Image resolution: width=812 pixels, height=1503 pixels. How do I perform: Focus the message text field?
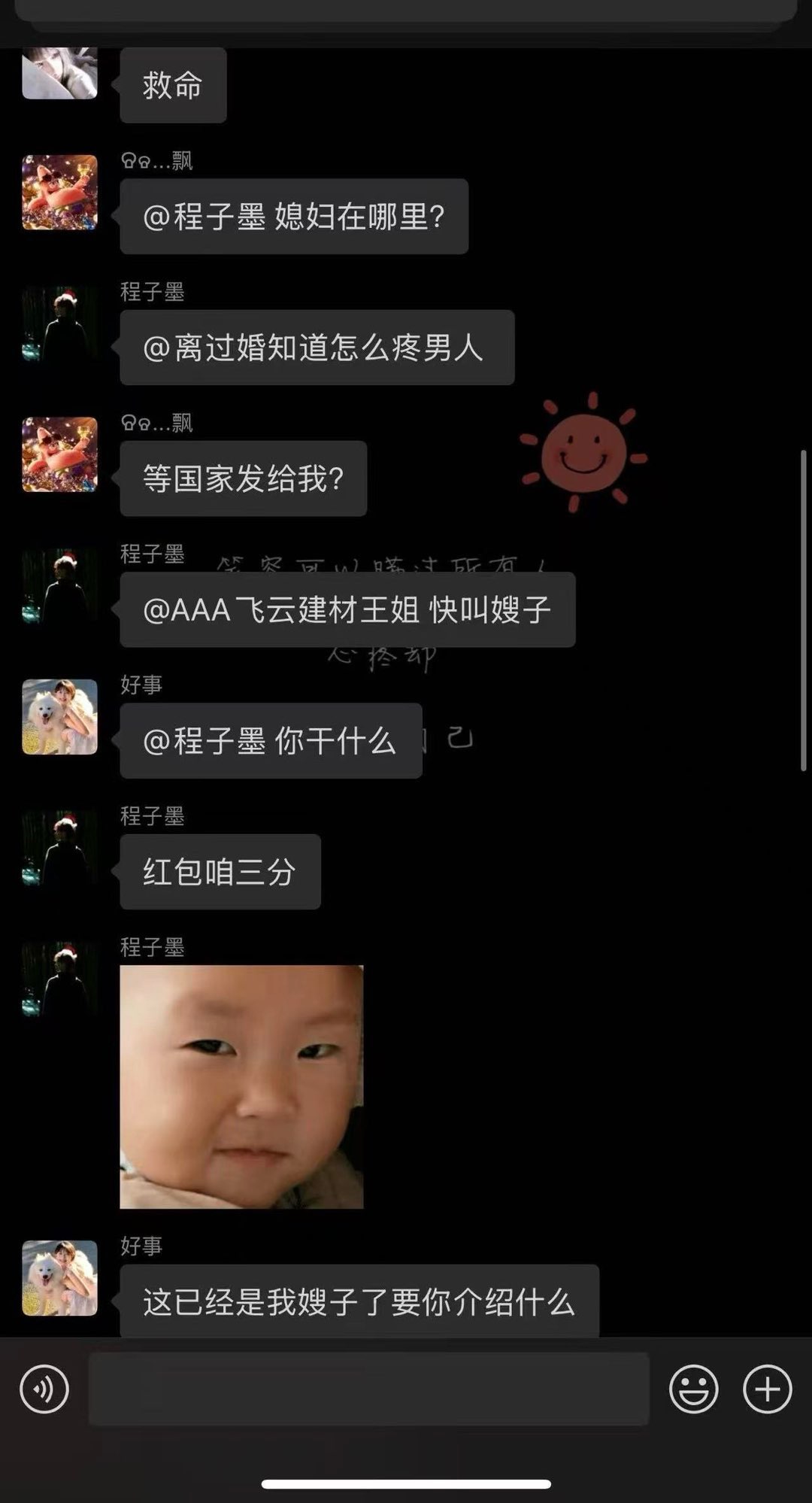pos(368,1389)
